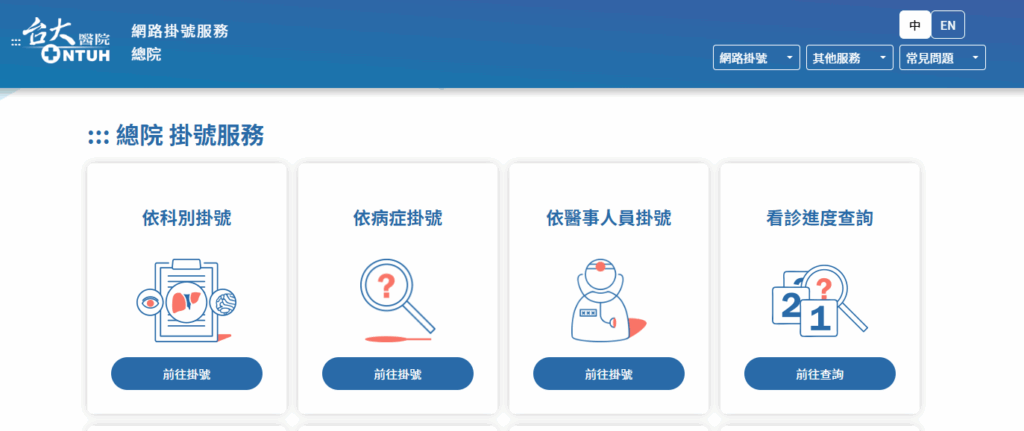This screenshot has width=1024, height=431.
Task: Switch language to EN
Action: pyautogui.click(x=947, y=25)
